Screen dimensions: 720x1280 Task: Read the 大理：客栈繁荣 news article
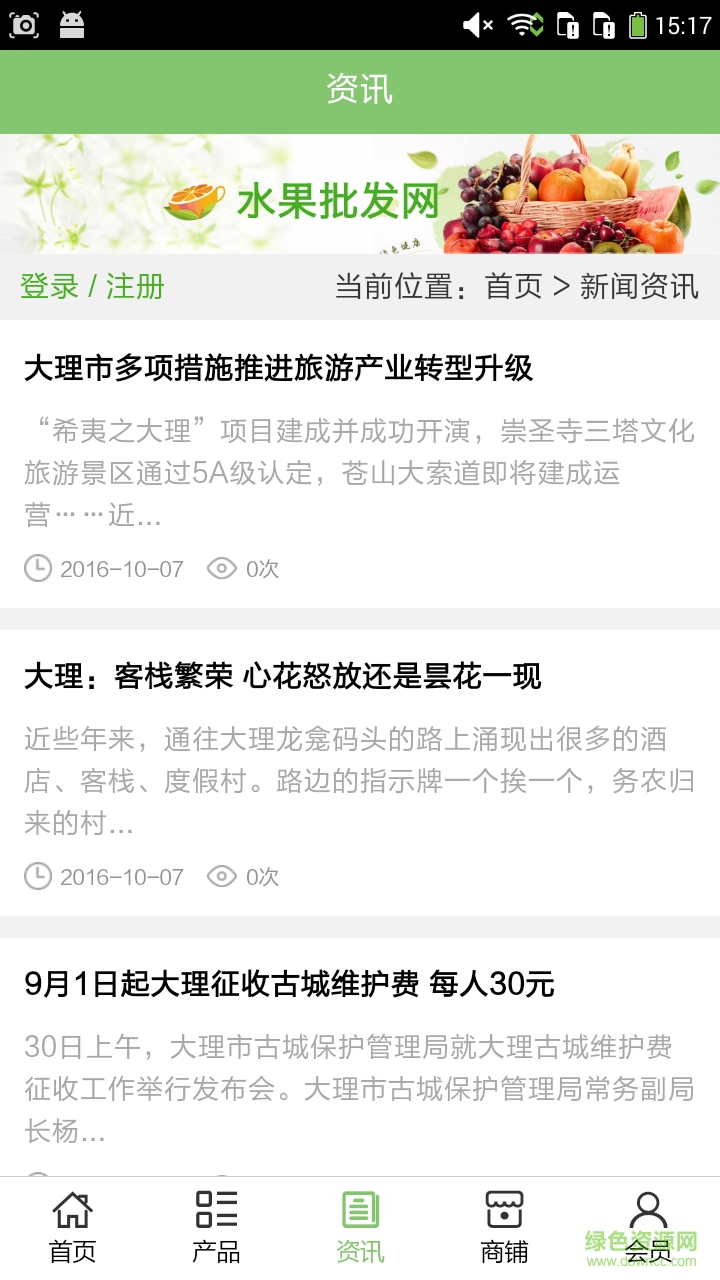point(282,677)
